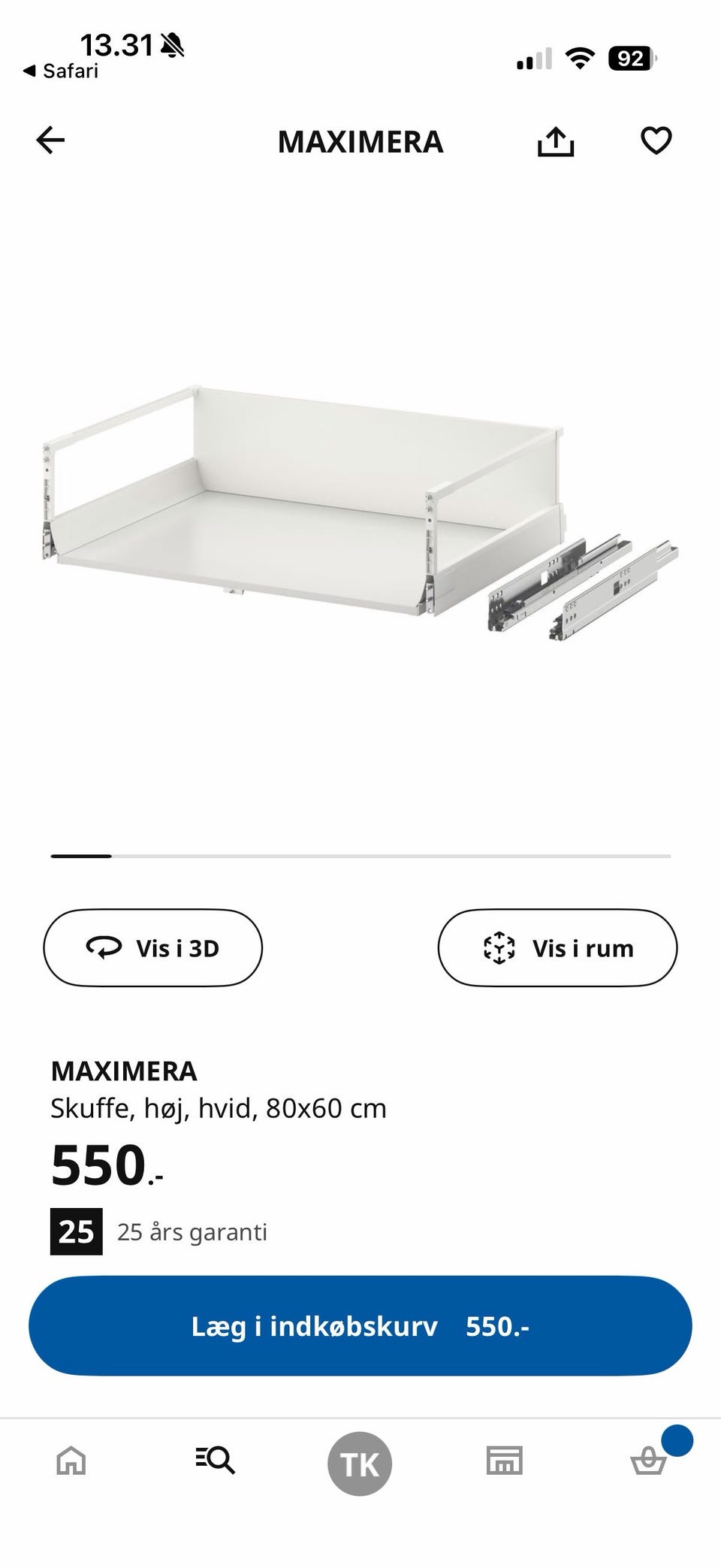Tap Vis i rum to view in room
The width and height of the screenshot is (721, 1568).
(x=557, y=948)
